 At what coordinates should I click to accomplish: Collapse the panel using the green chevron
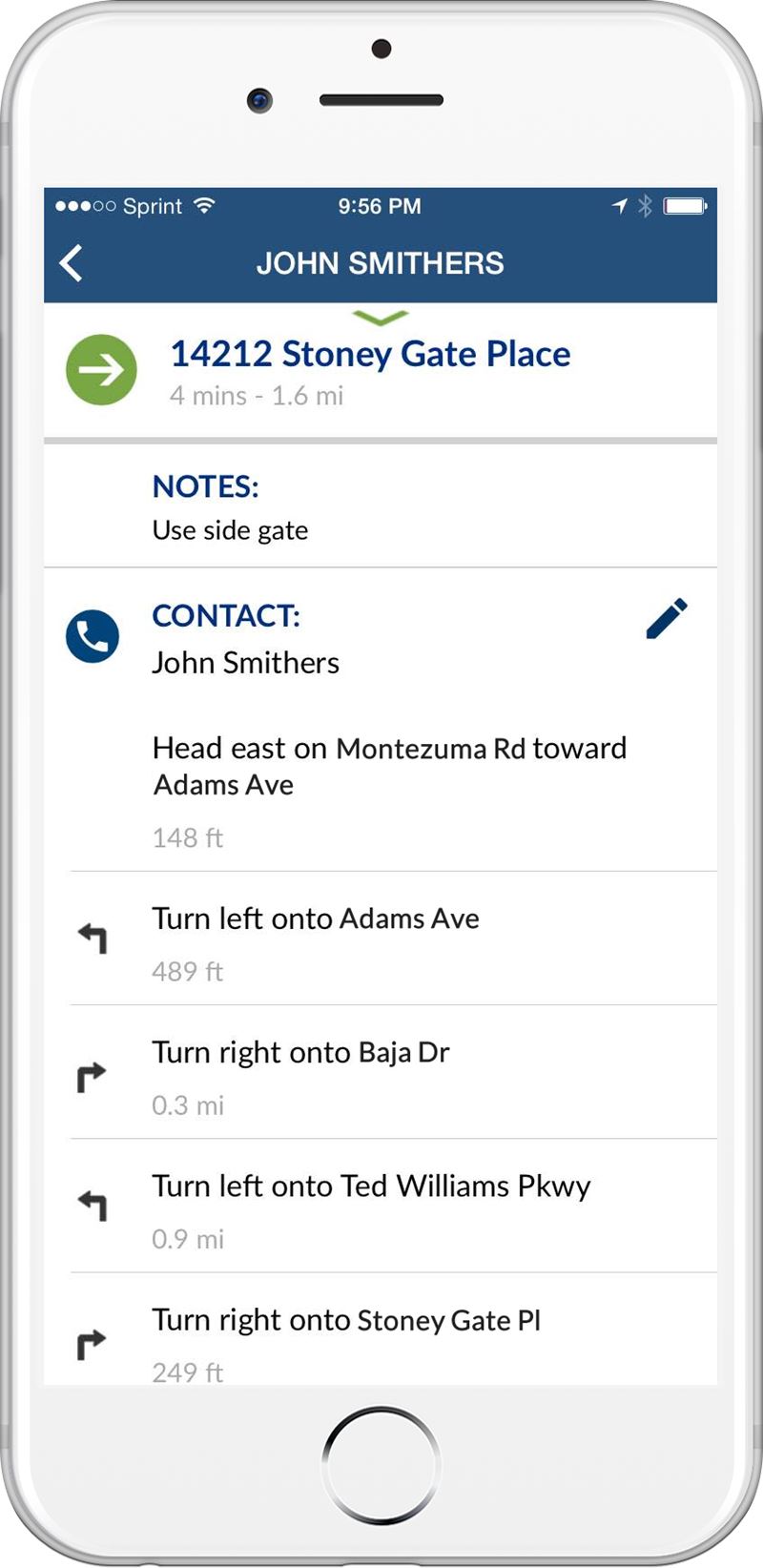(380, 317)
